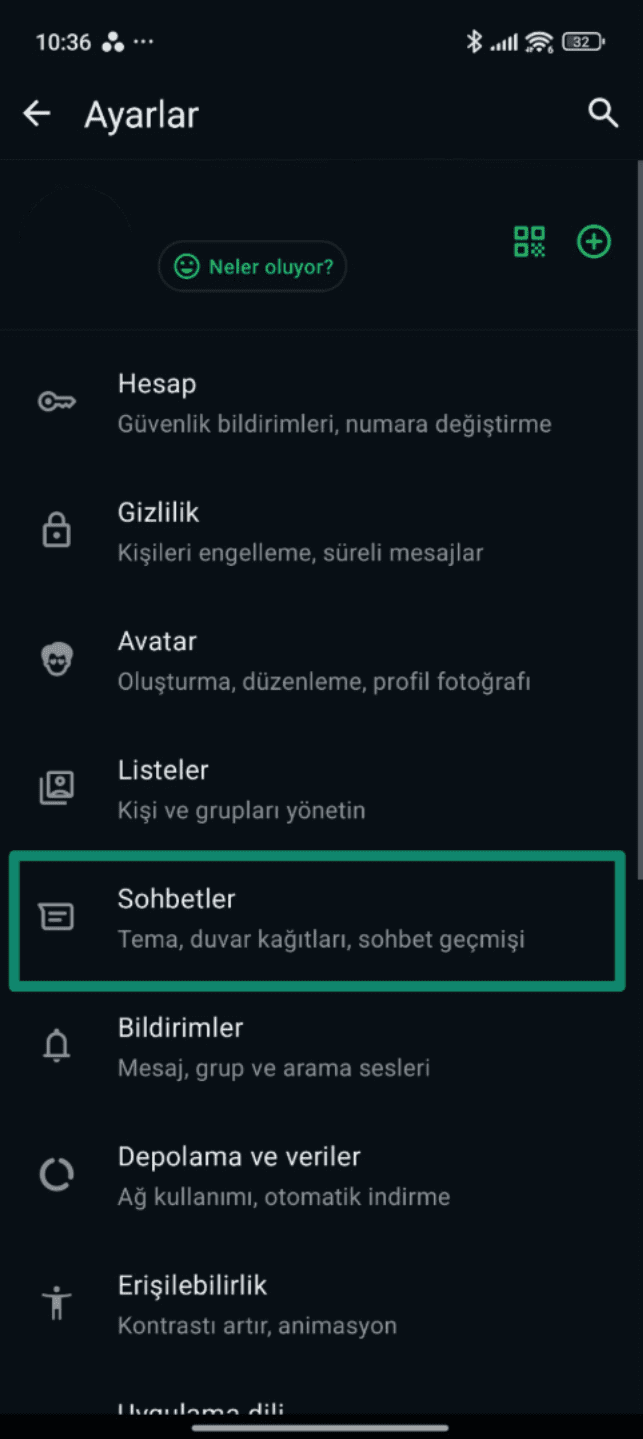Open Gizlilik settings
The height and width of the screenshot is (1439, 643).
point(320,531)
